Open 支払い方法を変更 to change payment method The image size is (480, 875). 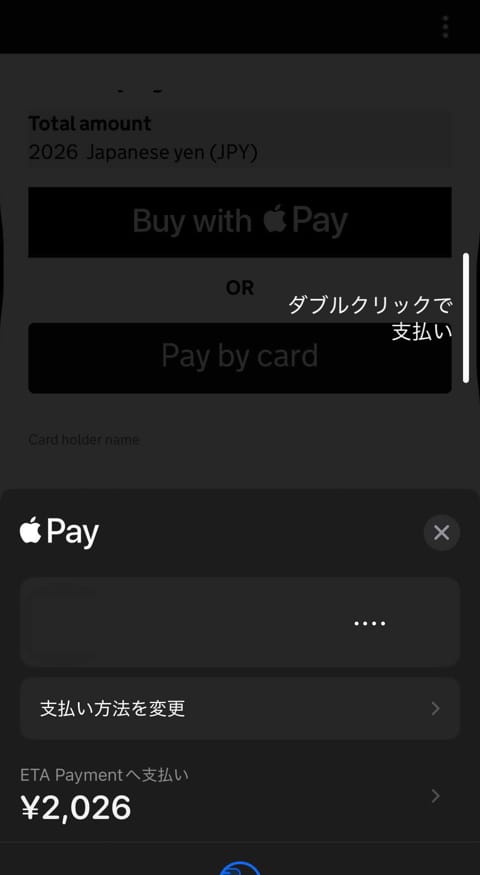pos(240,709)
